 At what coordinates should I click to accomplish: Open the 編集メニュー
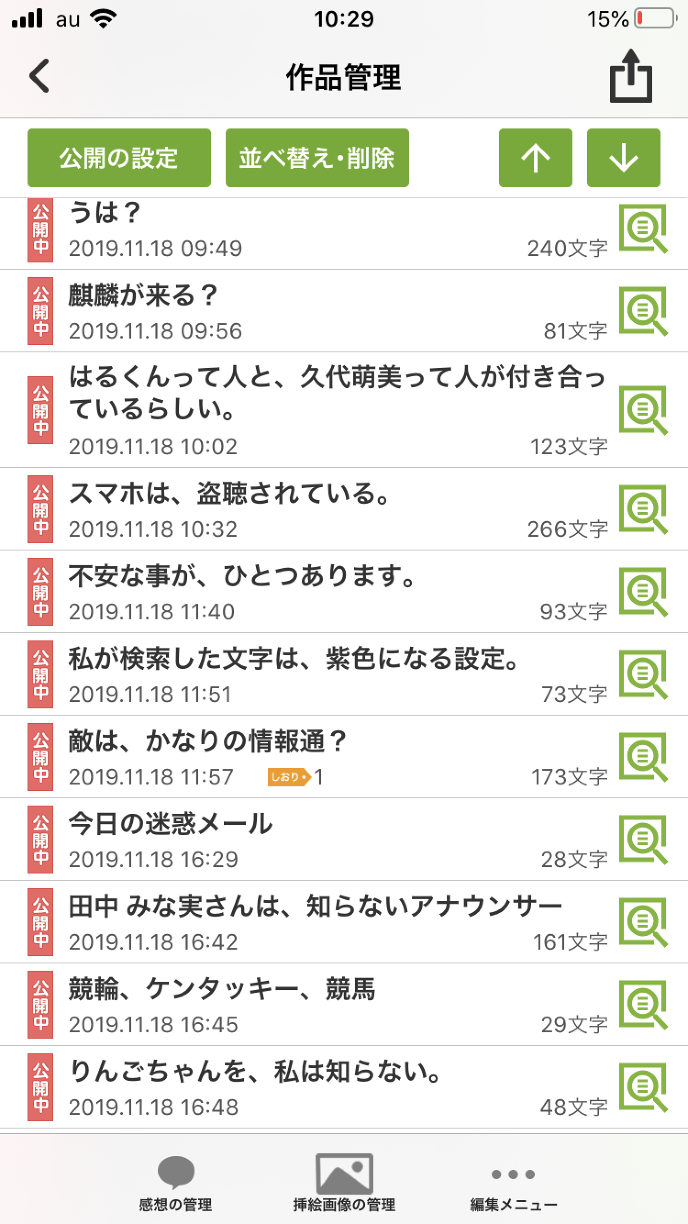click(514, 1183)
